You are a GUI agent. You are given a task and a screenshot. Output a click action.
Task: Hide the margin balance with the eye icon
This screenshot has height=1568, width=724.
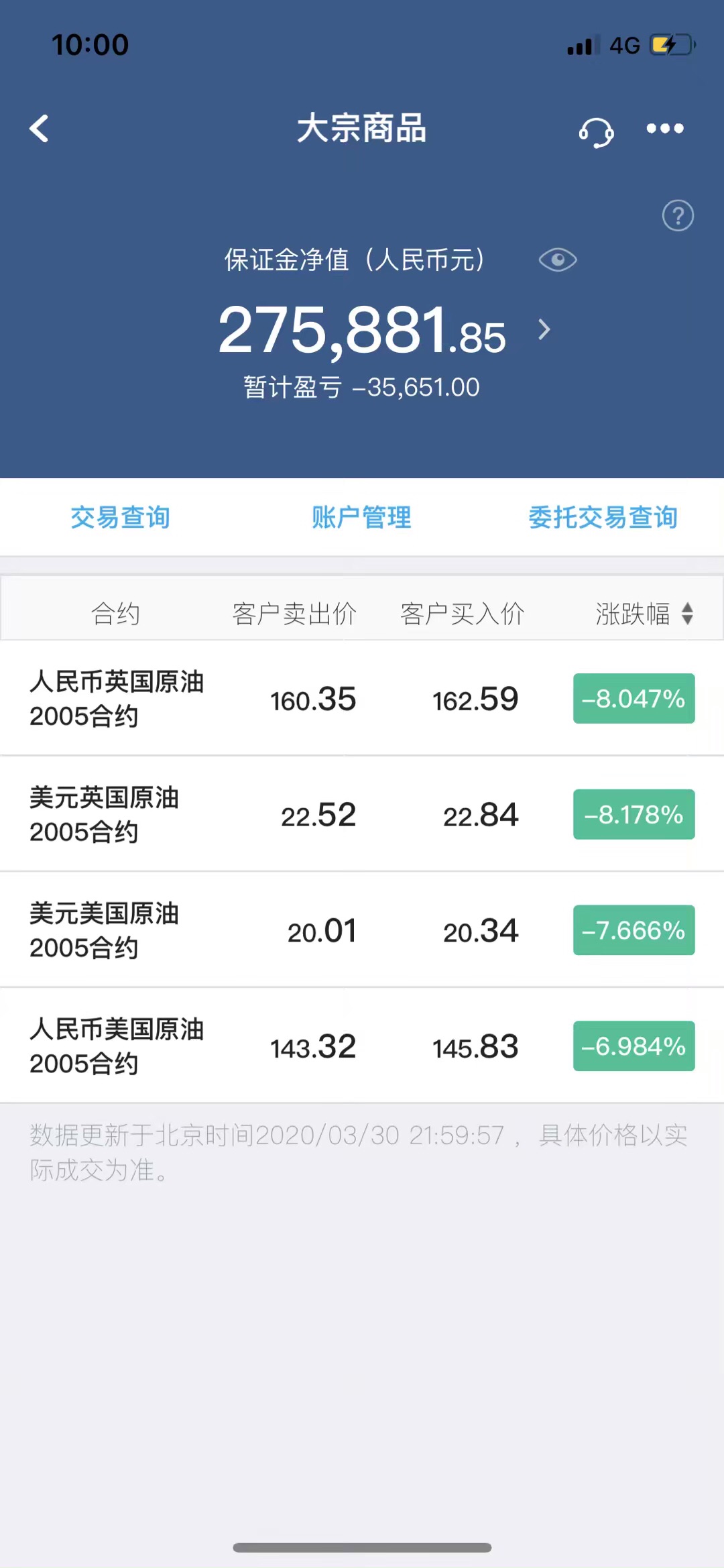click(558, 260)
